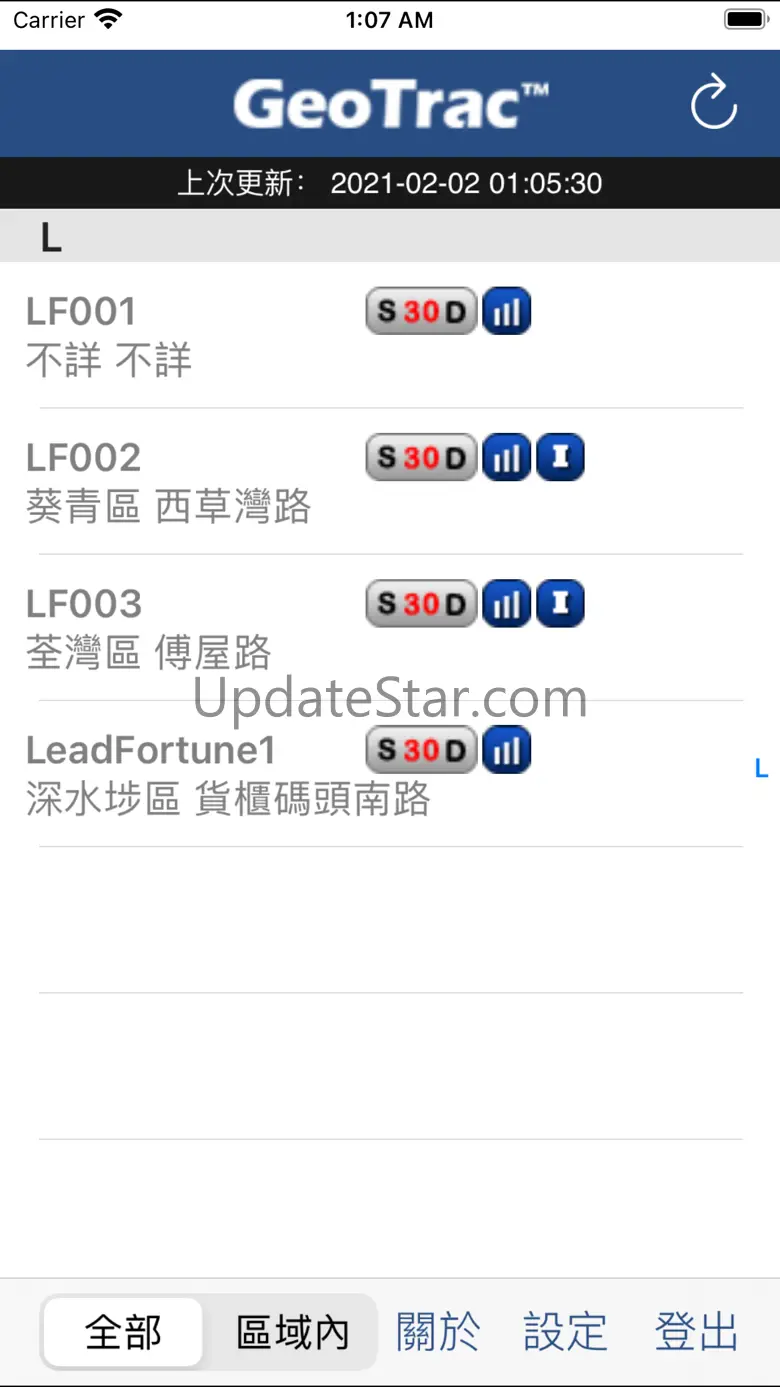Jump to section L in the index
This screenshot has height=1387, width=780.
point(761,768)
